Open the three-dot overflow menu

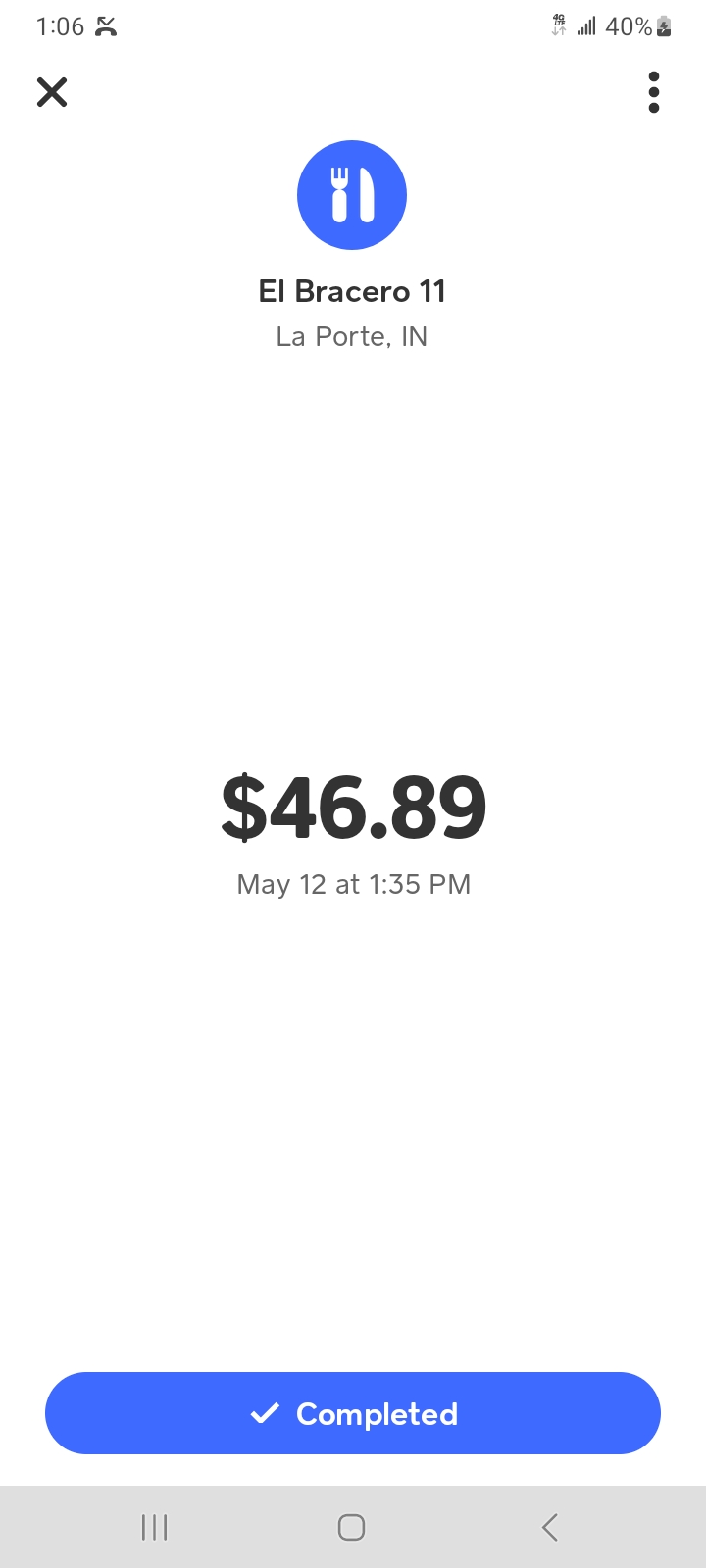point(653,92)
